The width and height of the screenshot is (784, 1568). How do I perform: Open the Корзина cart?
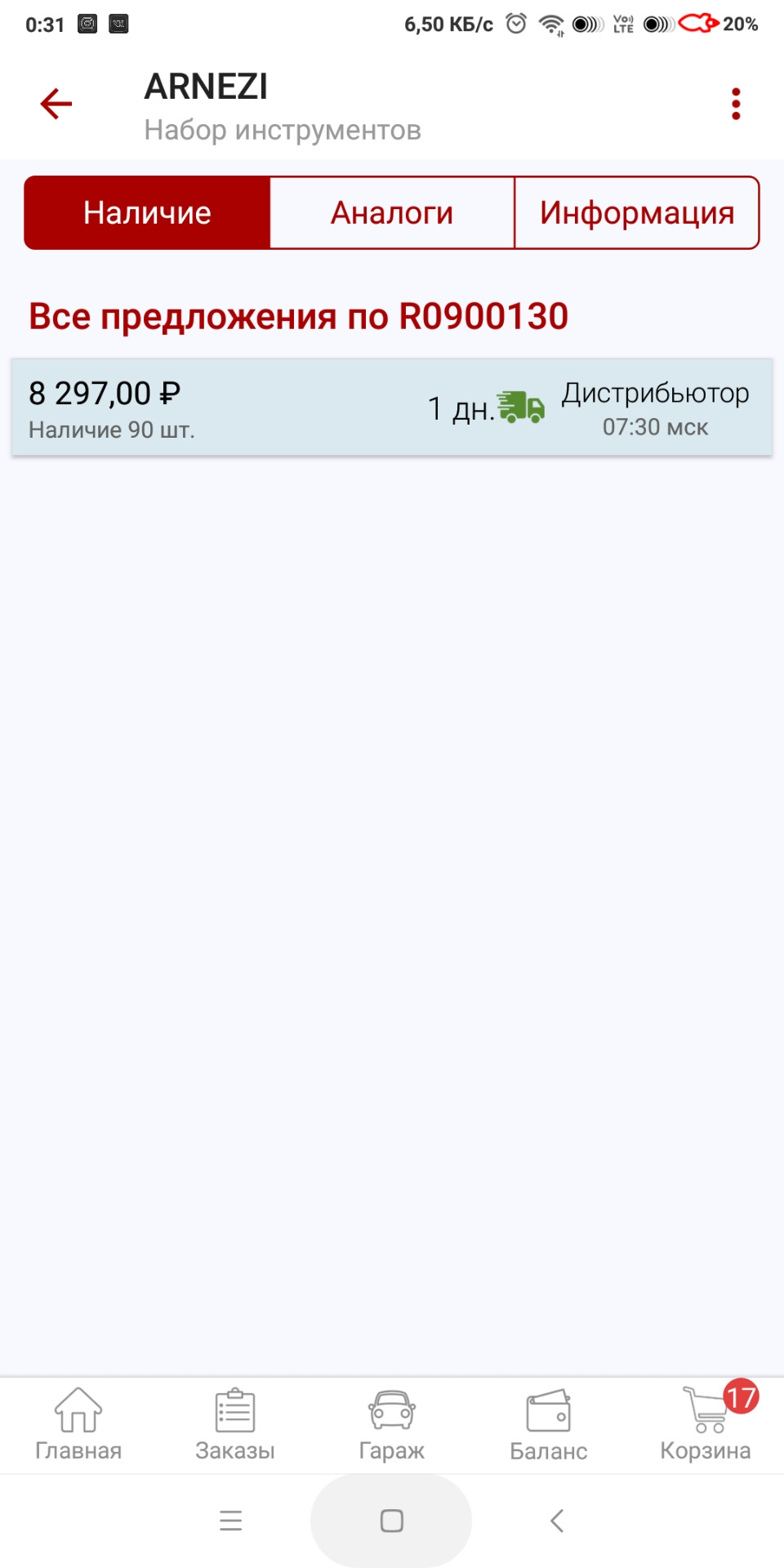tap(706, 1425)
